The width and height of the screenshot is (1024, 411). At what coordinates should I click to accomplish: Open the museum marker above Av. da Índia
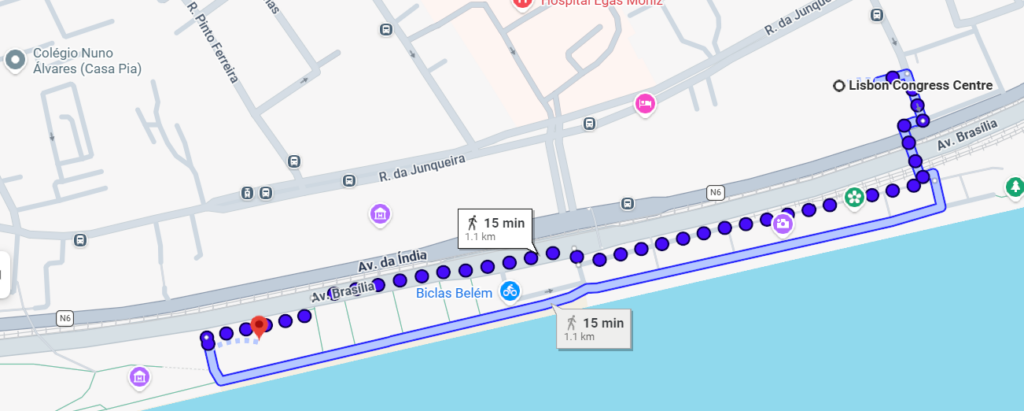(x=379, y=213)
